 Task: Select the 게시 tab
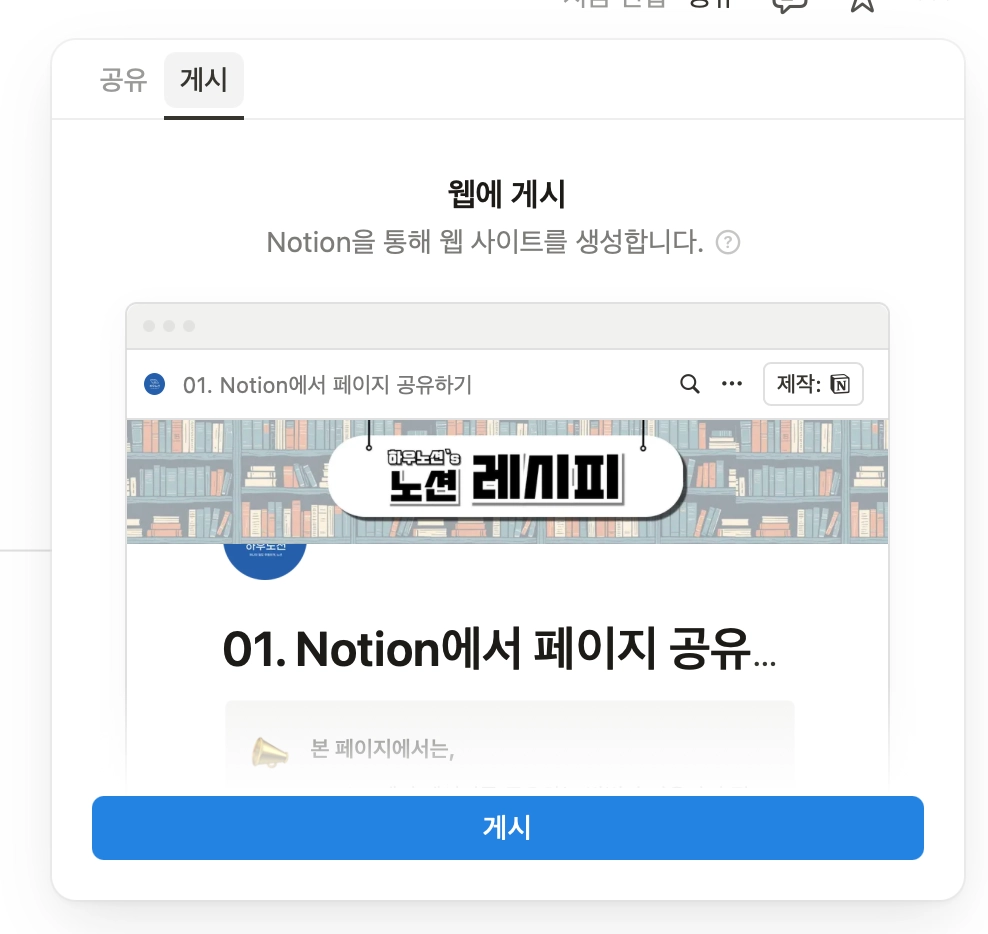pos(204,80)
